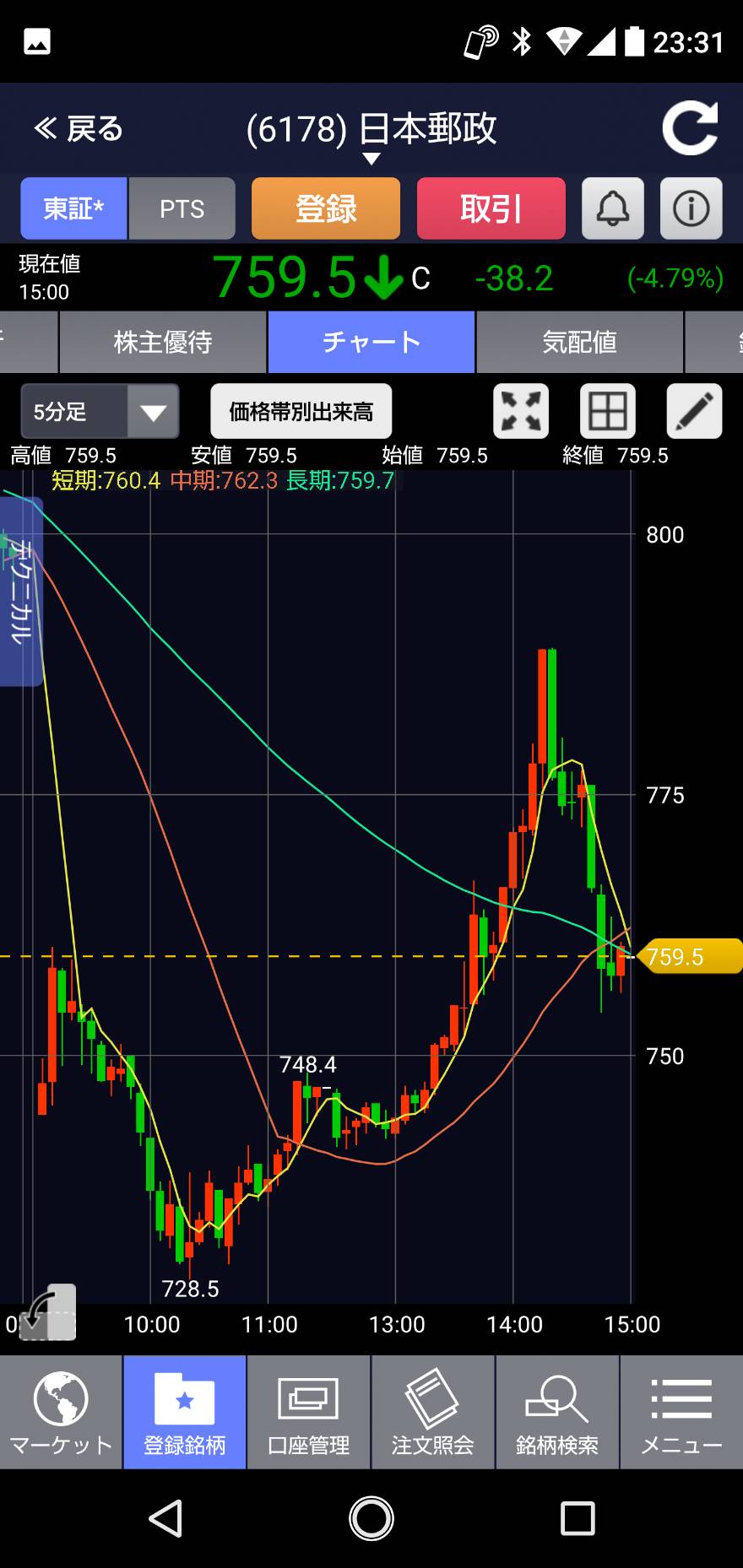Open 銘柄検索 stock search

pyautogui.click(x=556, y=1413)
